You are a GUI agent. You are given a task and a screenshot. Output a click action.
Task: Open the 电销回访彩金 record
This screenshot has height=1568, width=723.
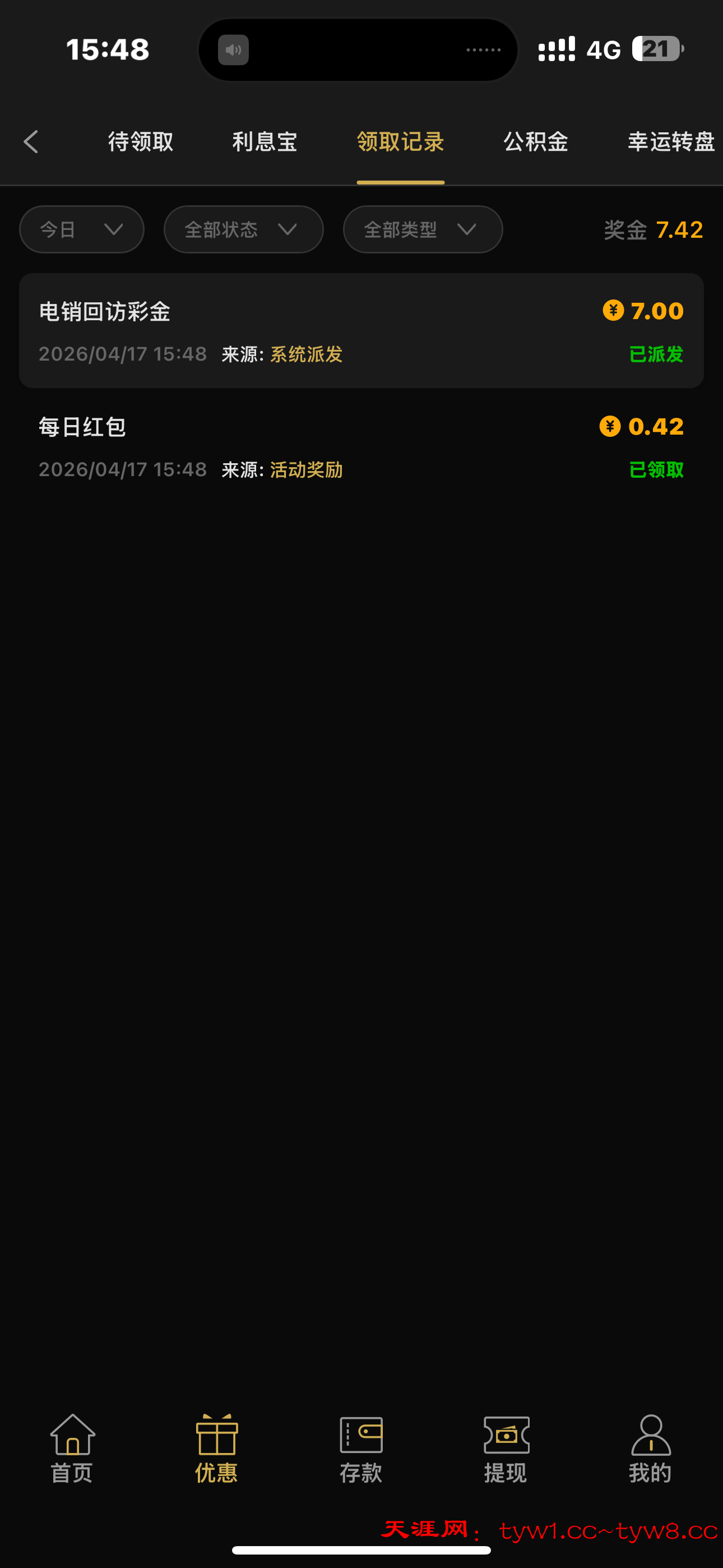tap(361, 330)
